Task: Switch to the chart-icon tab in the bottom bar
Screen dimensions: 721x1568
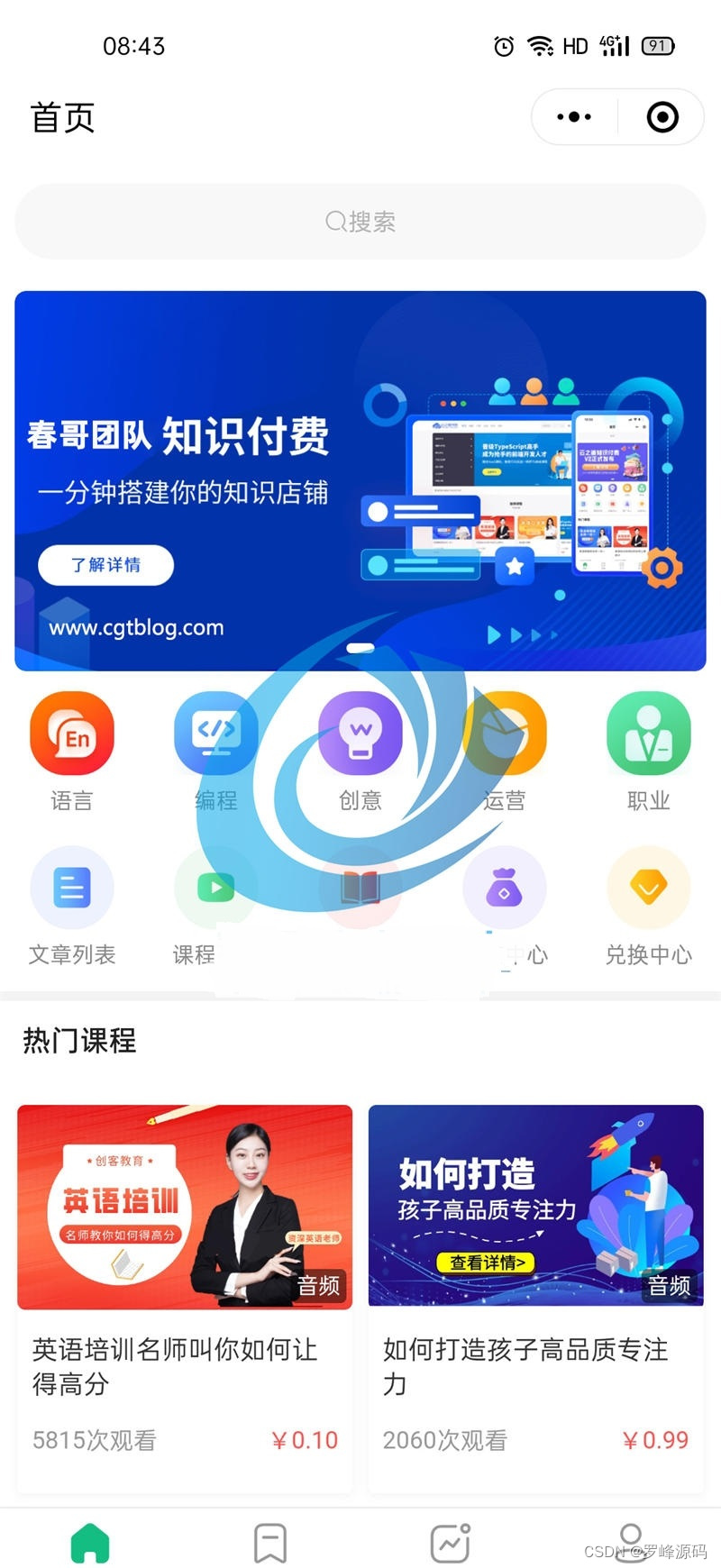Action: coord(451,1543)
